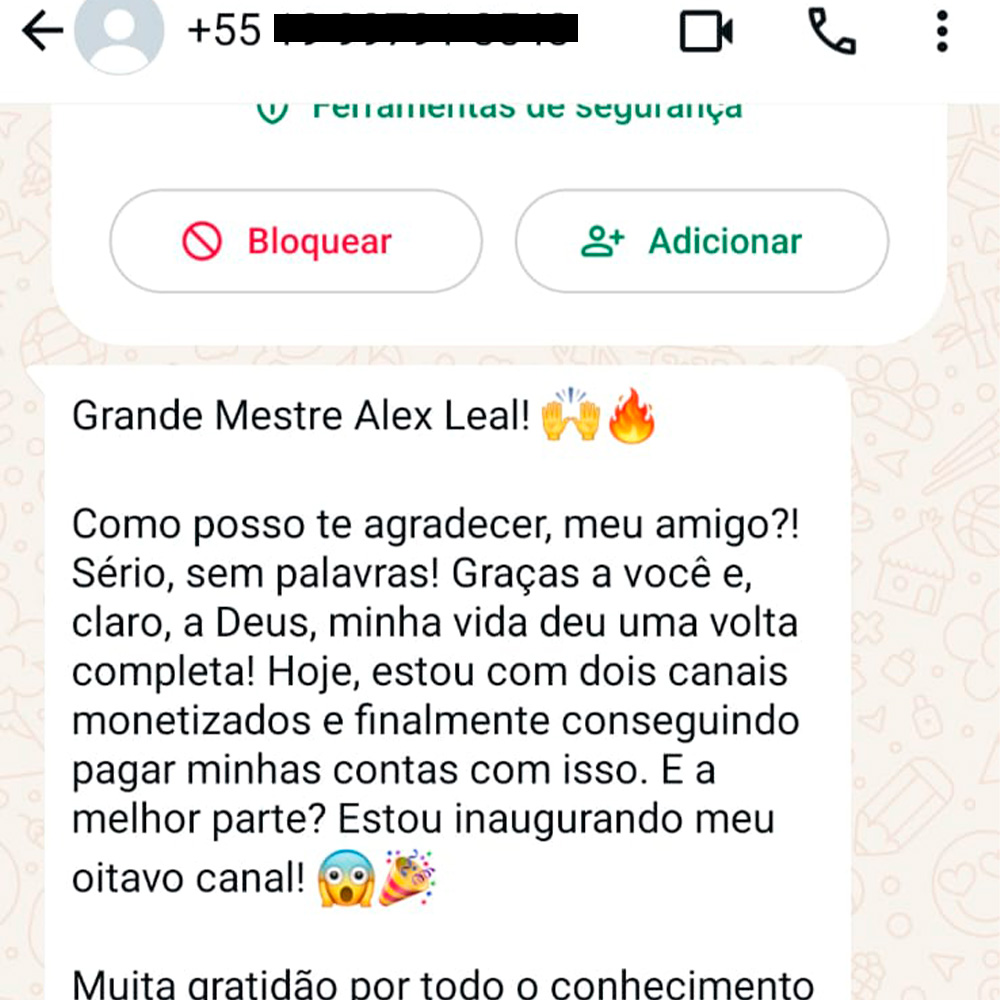The image size is (1000, 1000).
Task: Start a video call
Action: click(708, 32)
